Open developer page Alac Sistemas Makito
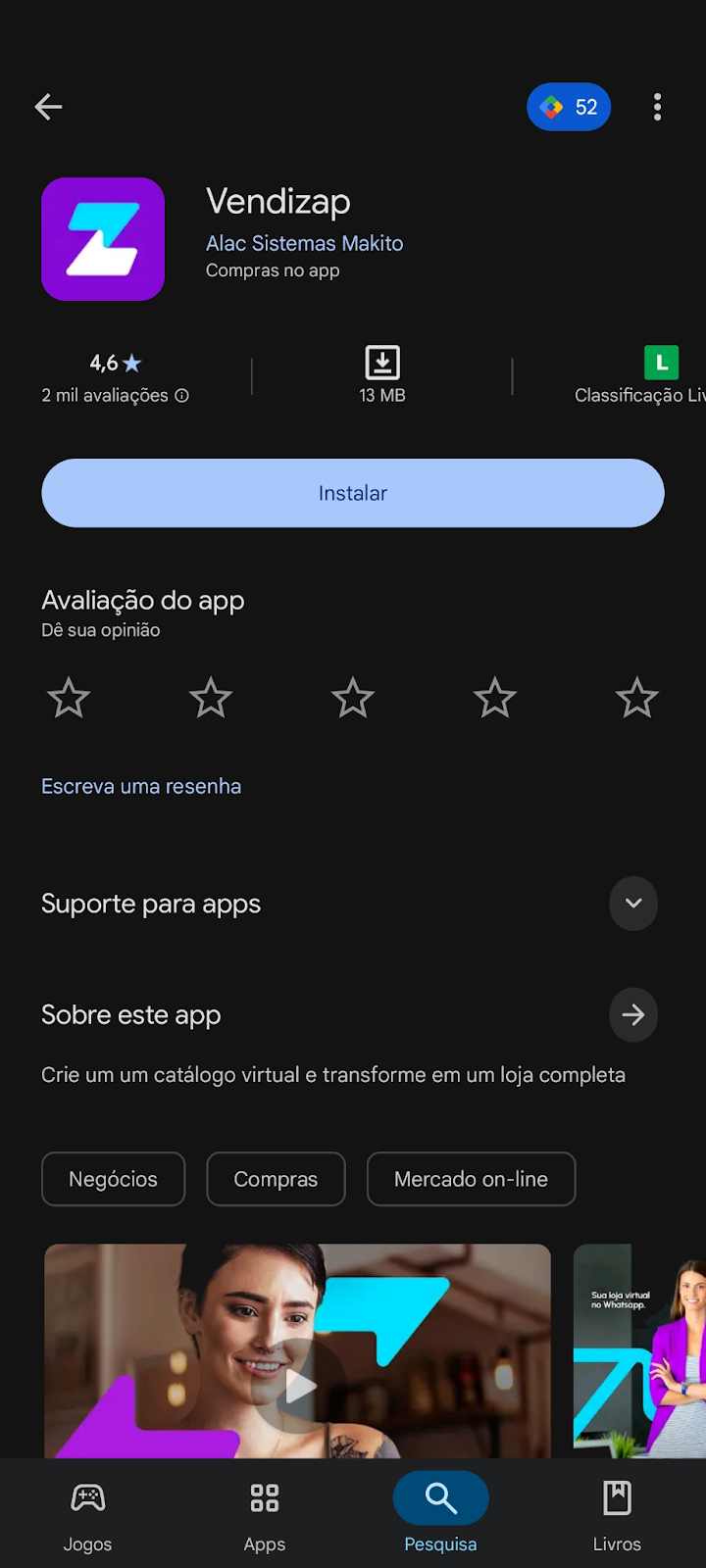706x1568 pixels. click(304, 243)
